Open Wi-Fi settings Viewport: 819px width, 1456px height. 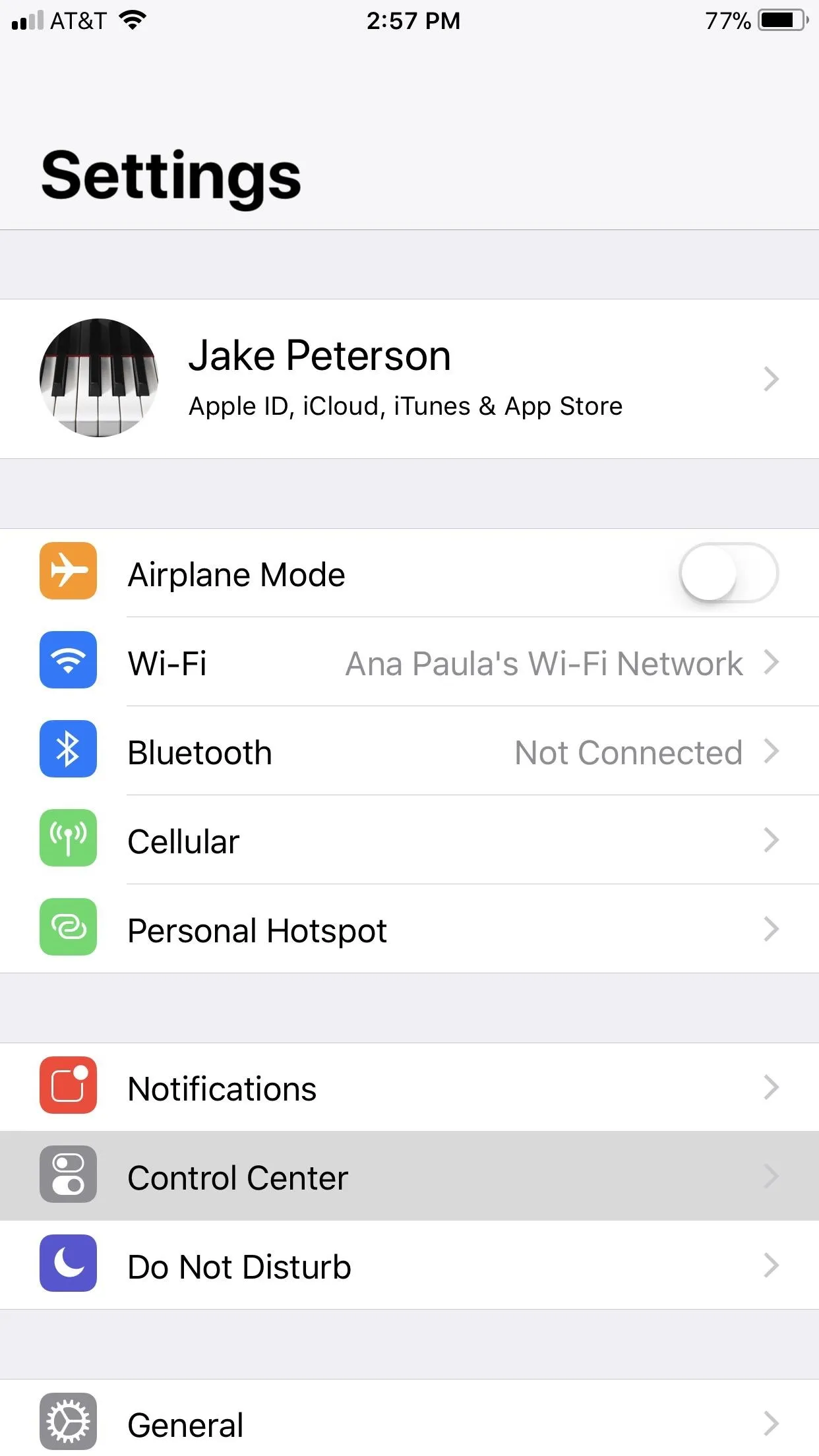(409, 661)
